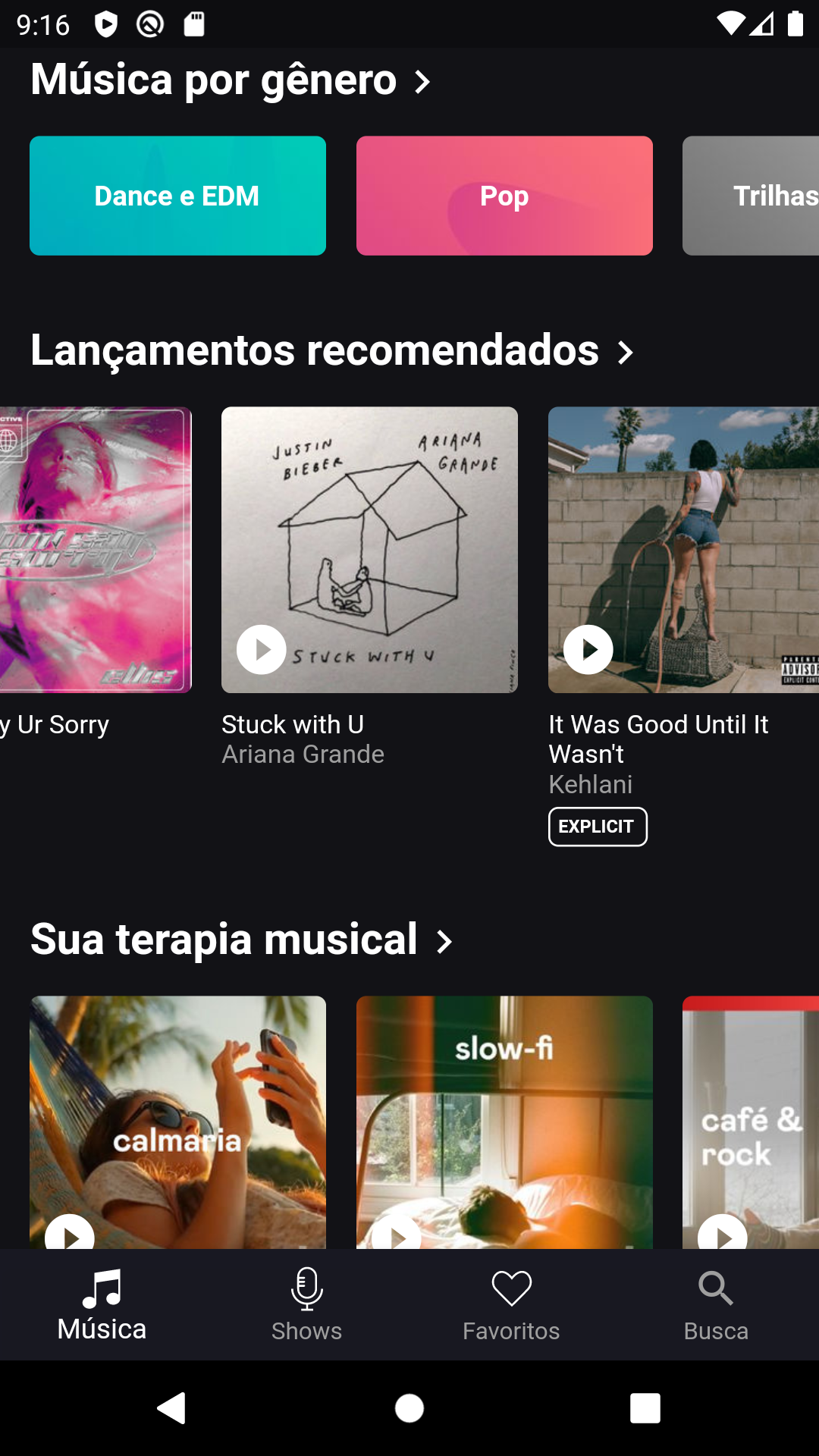Open the Pop genre card

504,196
